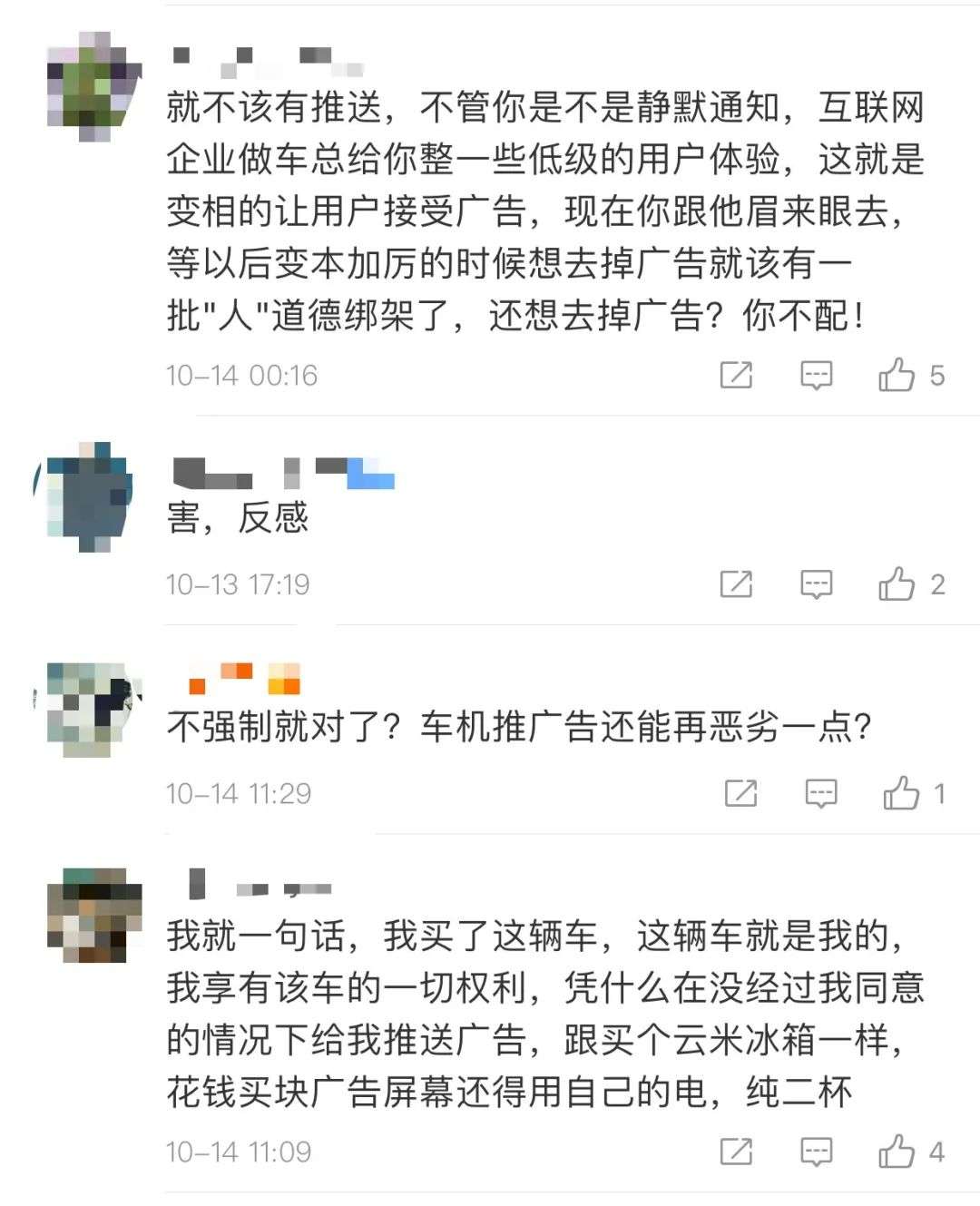980x1206 pixels.
Task: Repost the comment posted at 10-14 11:29
Action: point(741,794)
